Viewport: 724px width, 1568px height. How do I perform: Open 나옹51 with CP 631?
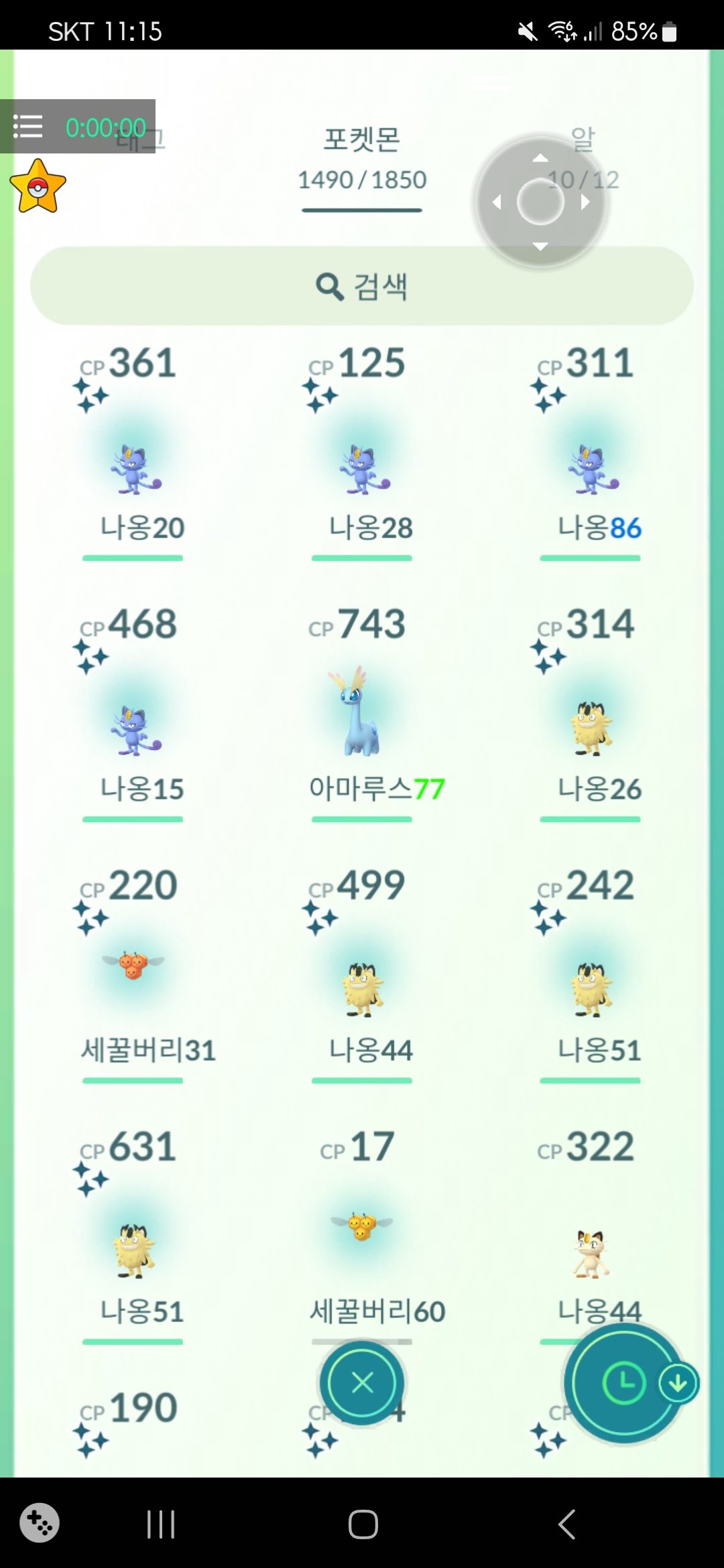point(134,1251)
